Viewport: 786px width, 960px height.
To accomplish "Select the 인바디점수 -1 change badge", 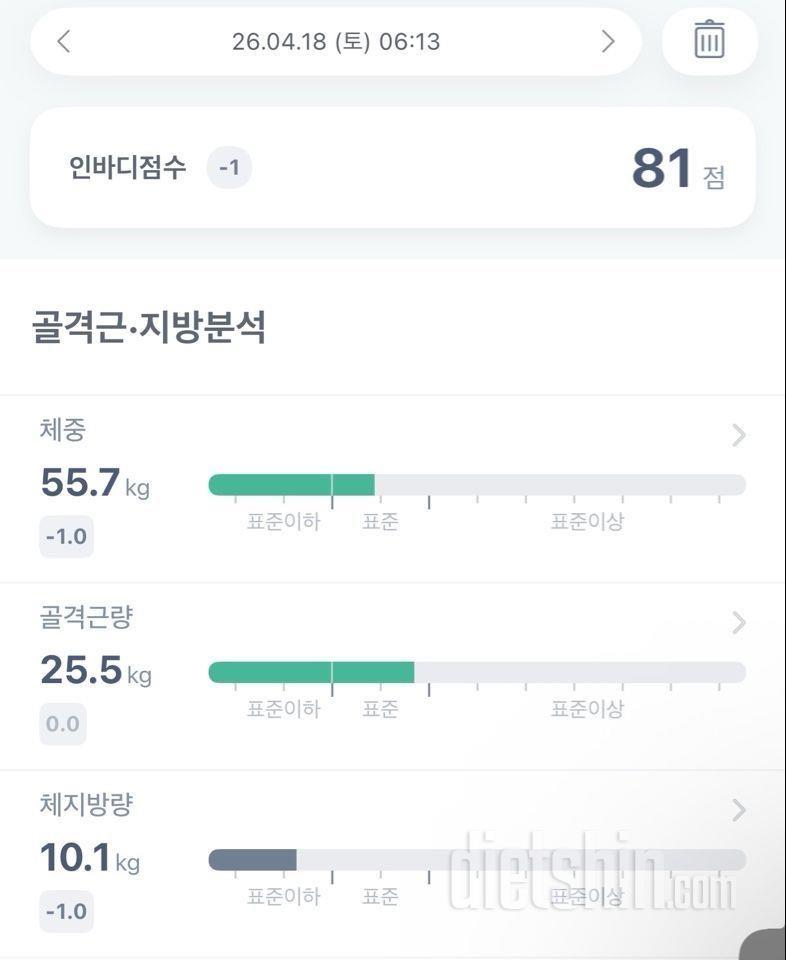I will (229, 167).
